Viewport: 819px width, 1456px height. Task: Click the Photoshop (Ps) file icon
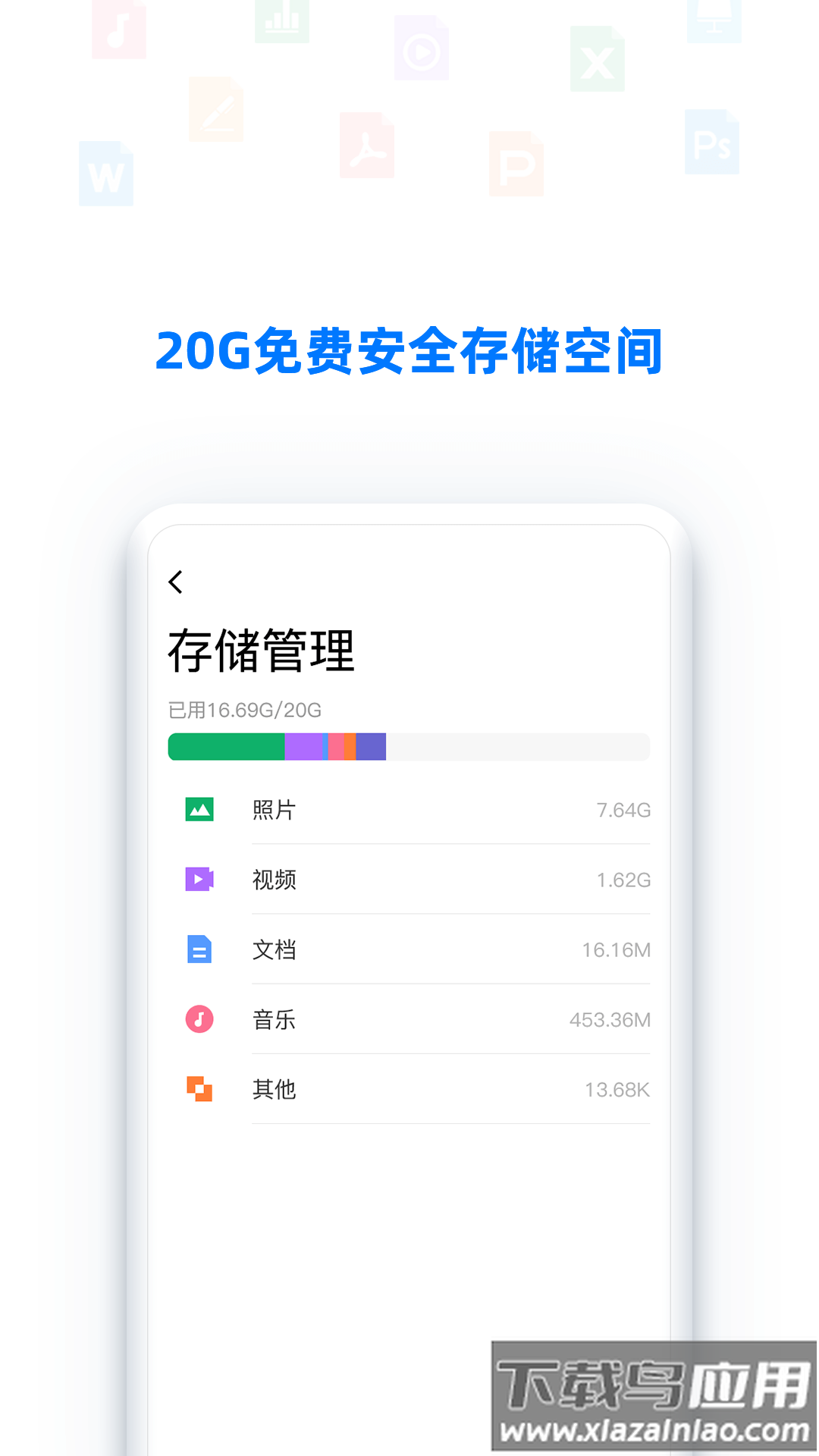[712, 141]
